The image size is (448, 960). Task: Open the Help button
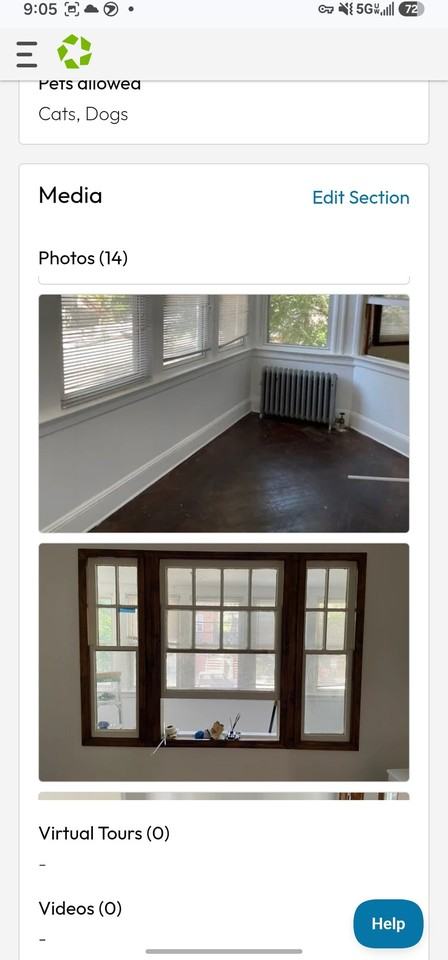pyautogui.click(x=388, y=923)
